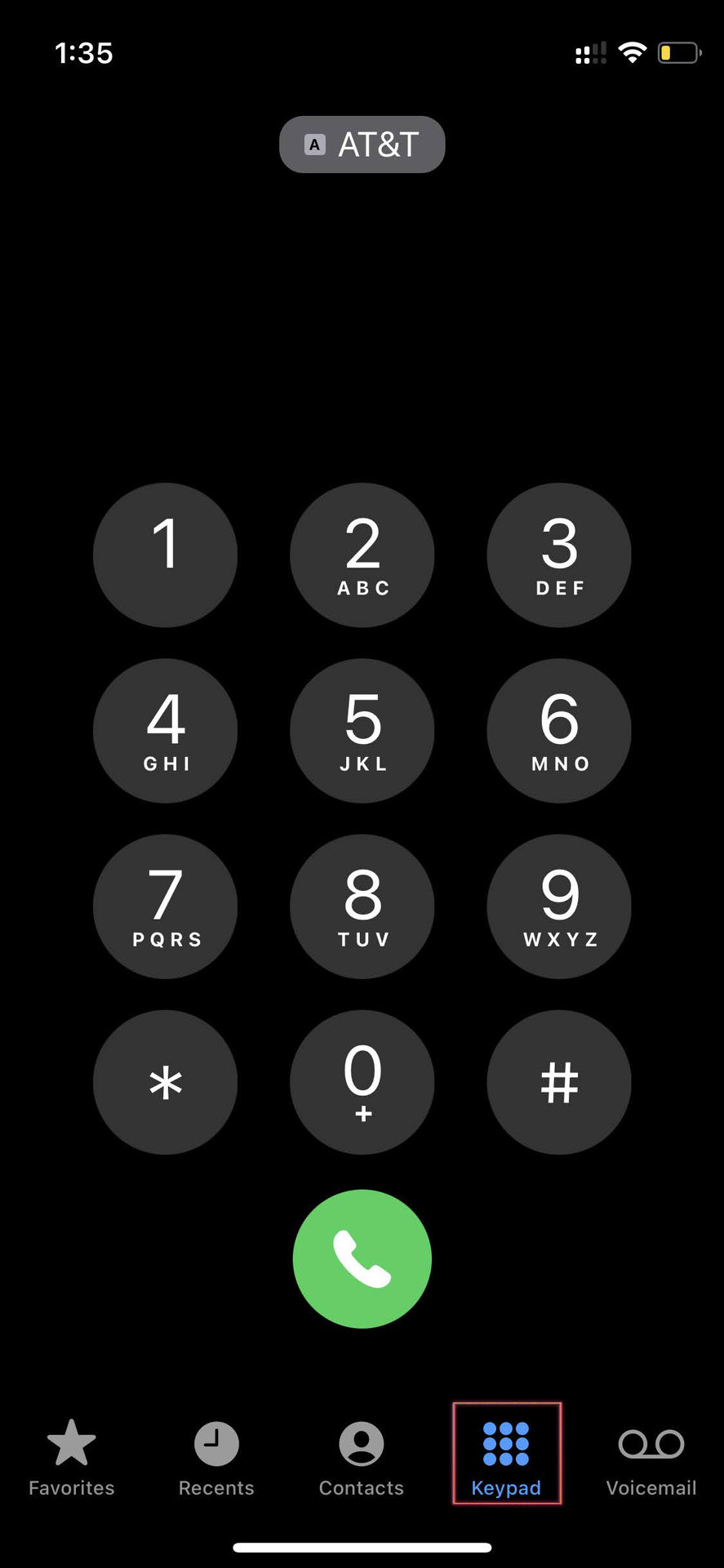This screenshot has height=1568, width=724.
Task: Open the Recents tab
Action: [216, 1457]
